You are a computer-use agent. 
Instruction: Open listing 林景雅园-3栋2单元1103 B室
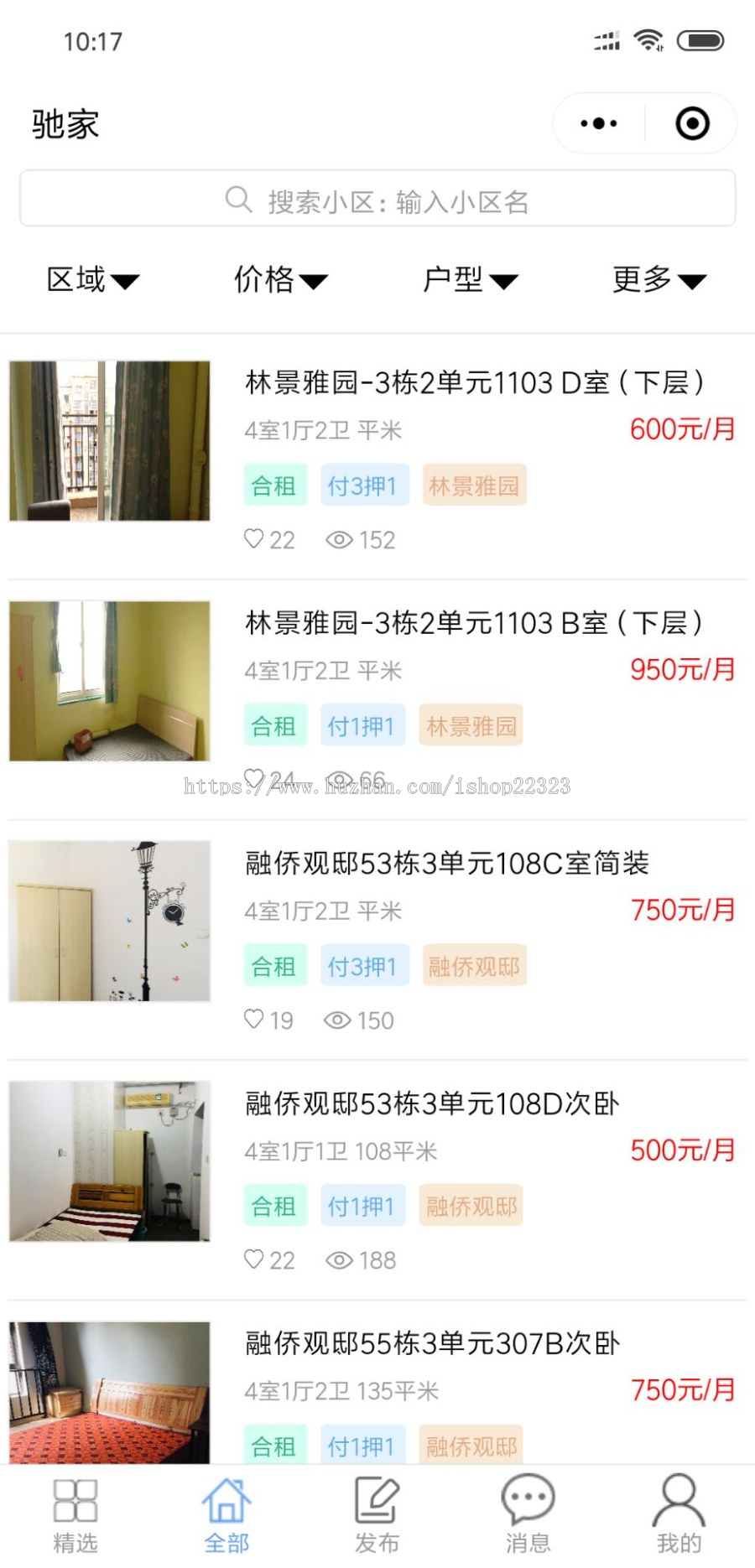click(x=474, y=622)
